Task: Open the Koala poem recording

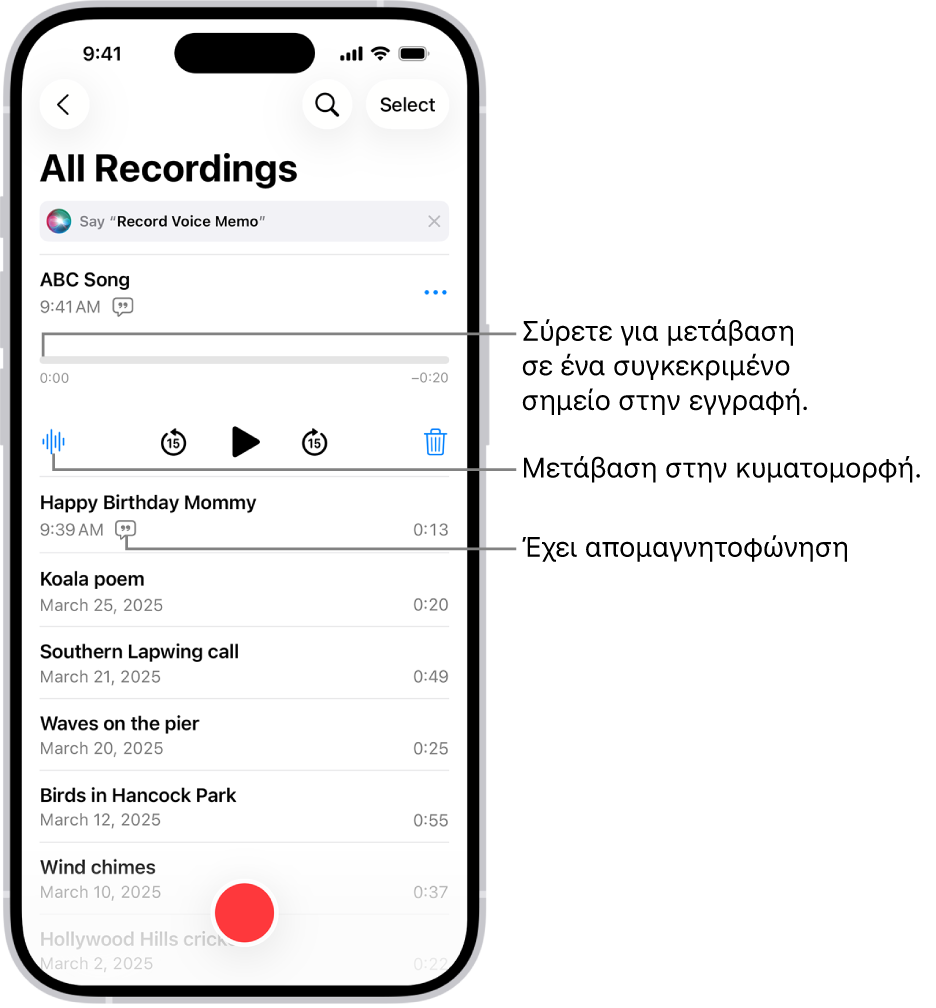Action: point(92,579)
